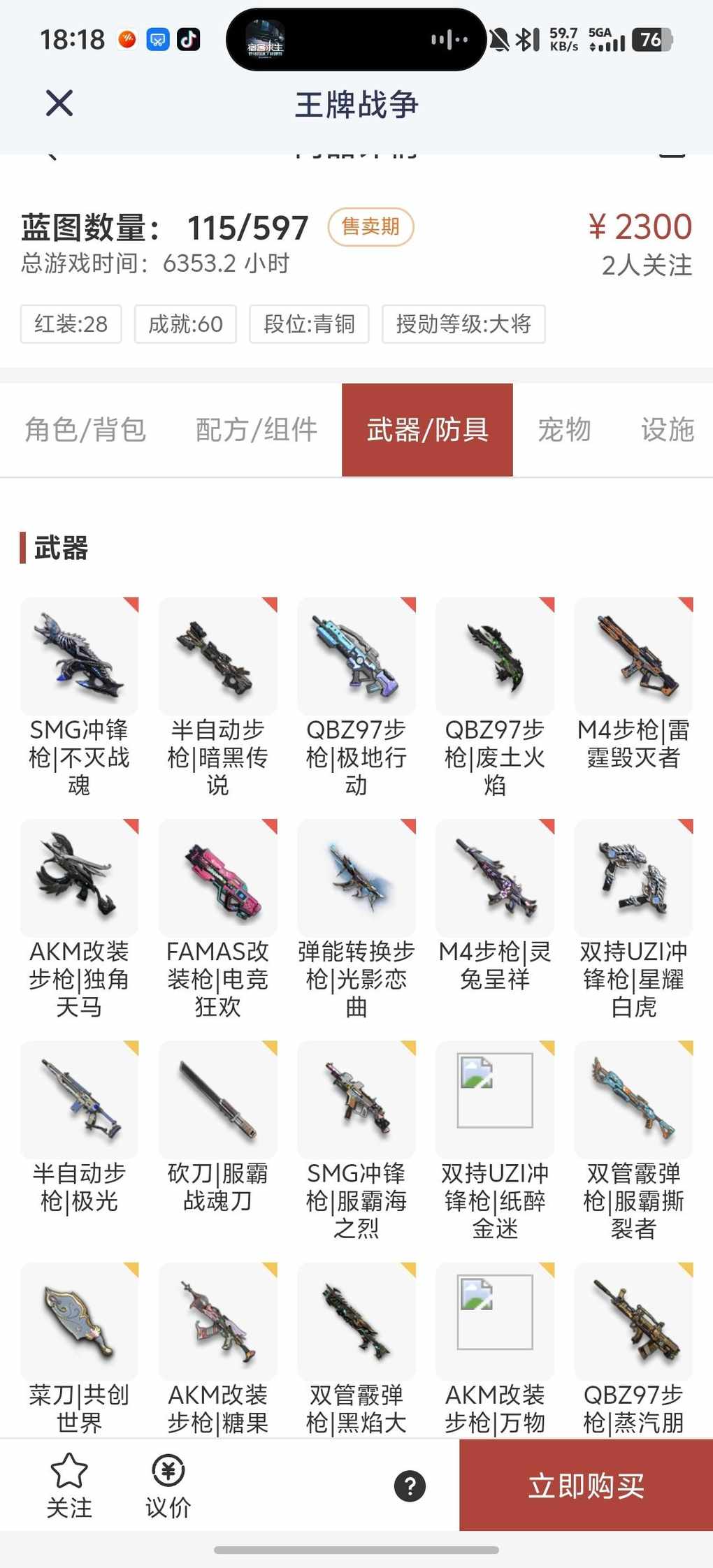Select the 武器/防具 tab

(x=427, y=430)
